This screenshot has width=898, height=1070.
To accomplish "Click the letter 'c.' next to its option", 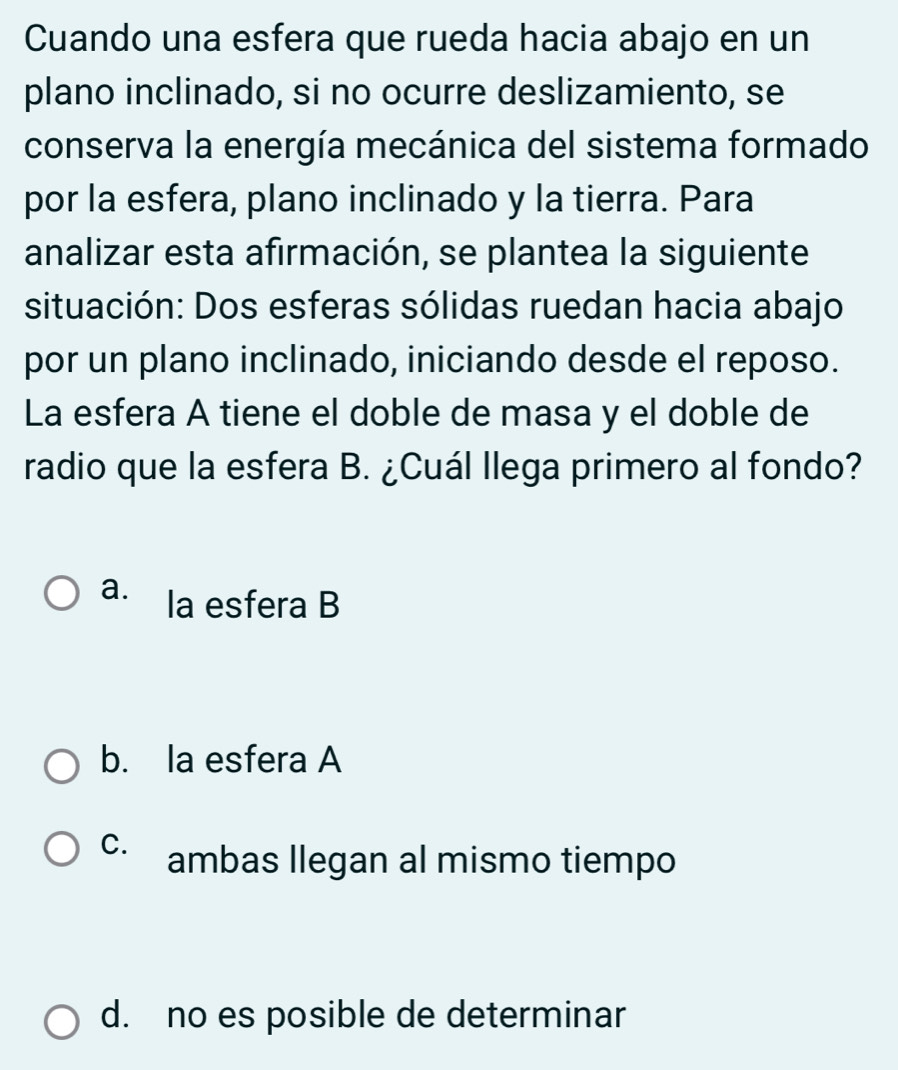I will 113,843.
